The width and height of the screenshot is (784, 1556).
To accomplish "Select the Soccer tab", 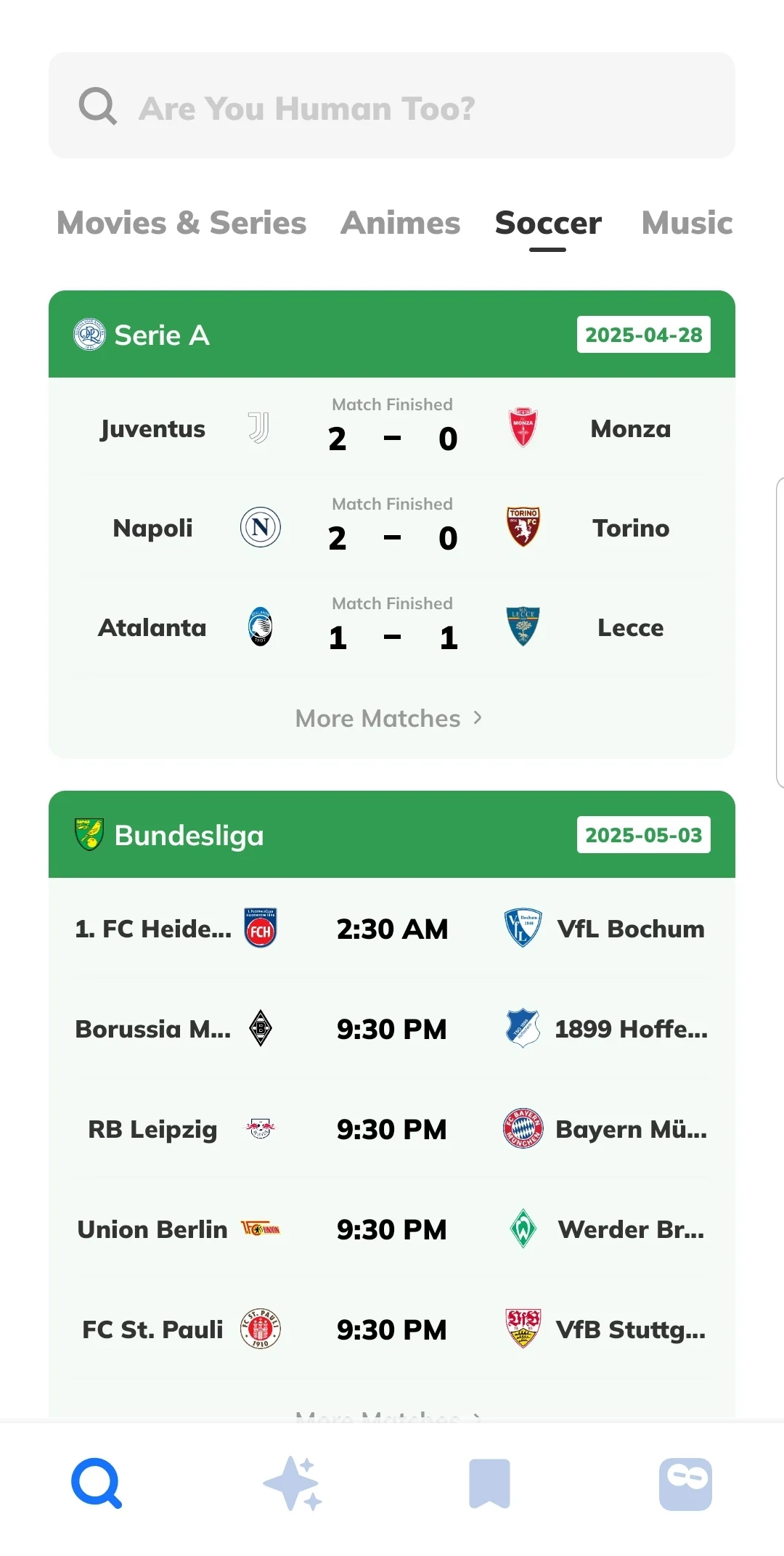I will coord(548,223).
